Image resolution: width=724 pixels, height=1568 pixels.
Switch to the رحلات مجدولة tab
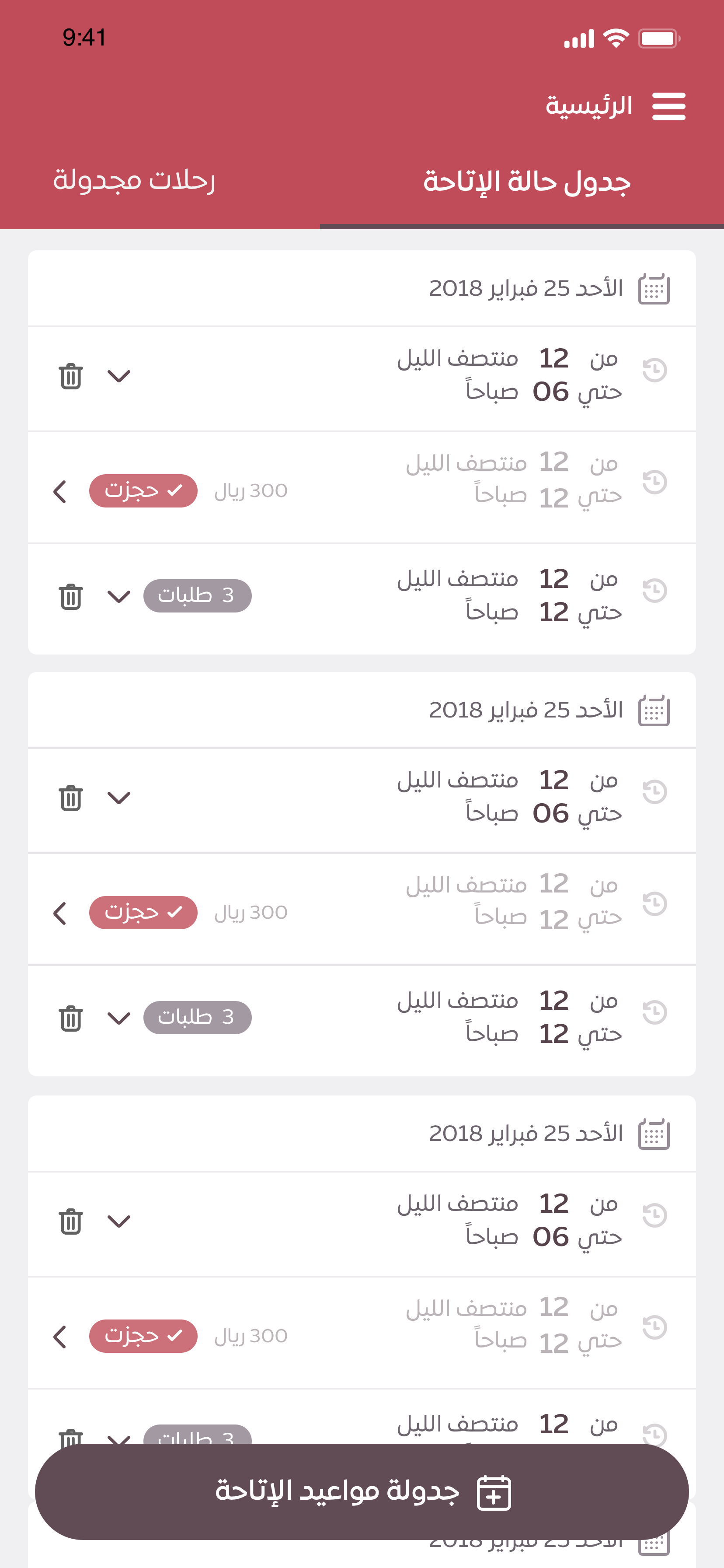point(134,180)
